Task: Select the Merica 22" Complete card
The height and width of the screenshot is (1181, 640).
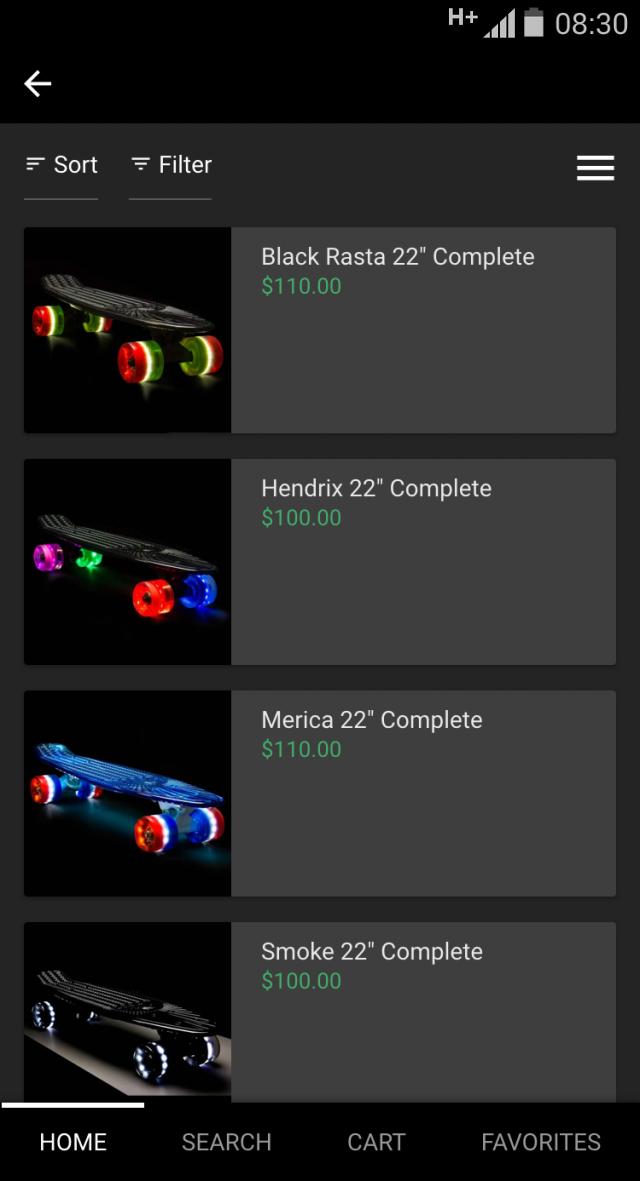Action: coord(320,793)
